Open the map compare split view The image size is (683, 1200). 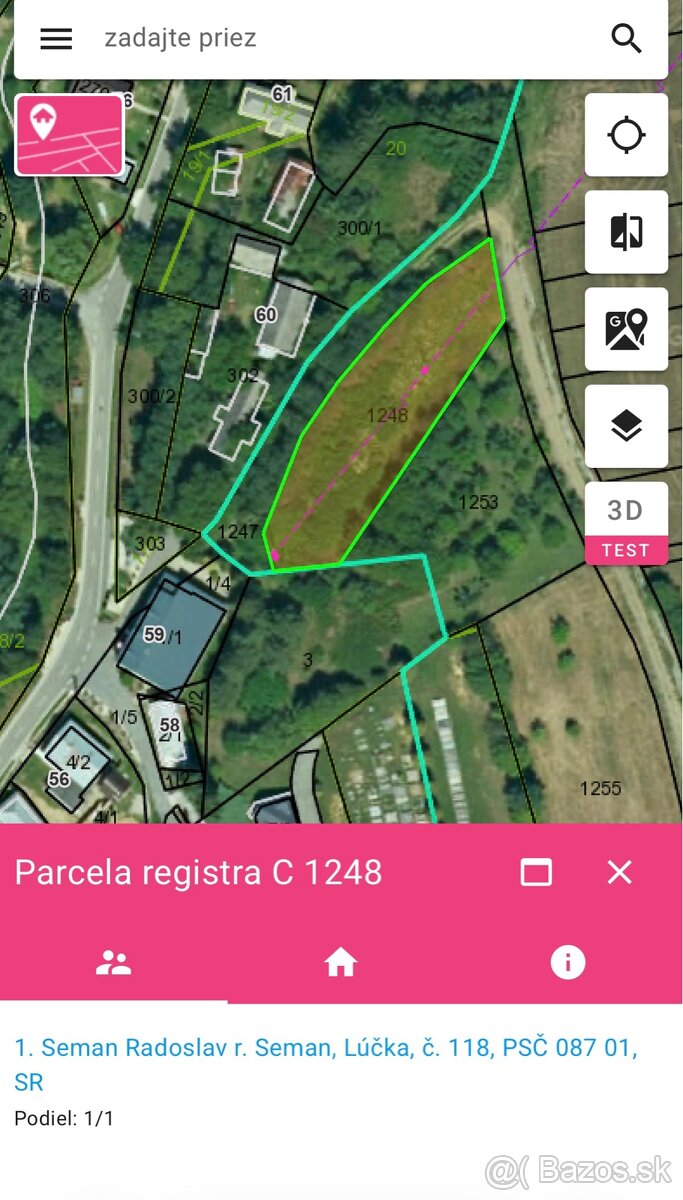(x=626, y=232)
